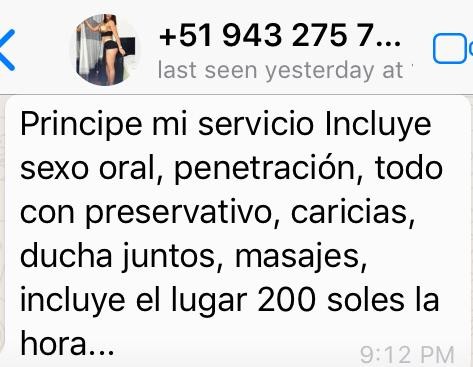Start a video call
Viewport: 473px width, 367px height.
[453, 49]
